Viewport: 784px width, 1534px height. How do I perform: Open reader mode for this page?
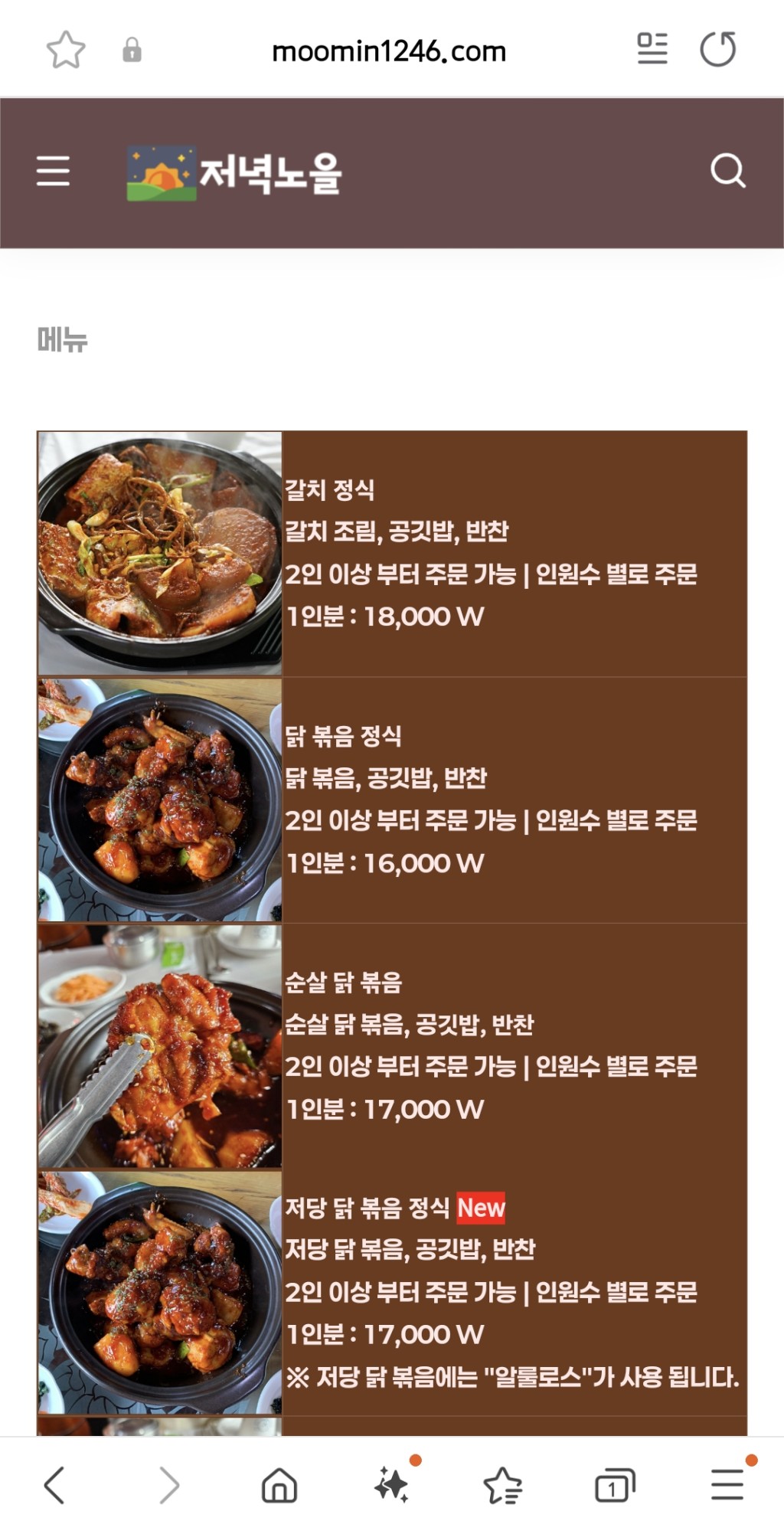[x=652, y=49]
